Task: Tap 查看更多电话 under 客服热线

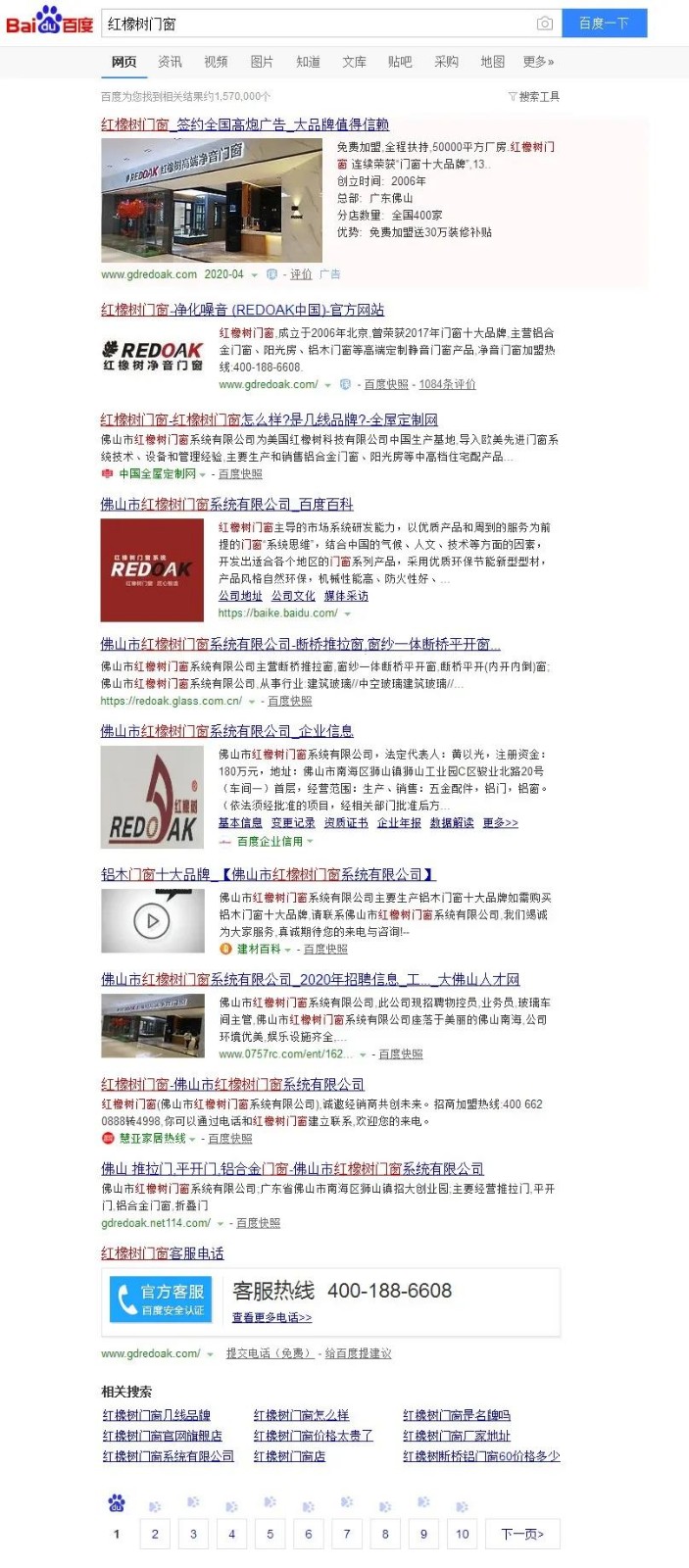Action: coord(271,1317)
